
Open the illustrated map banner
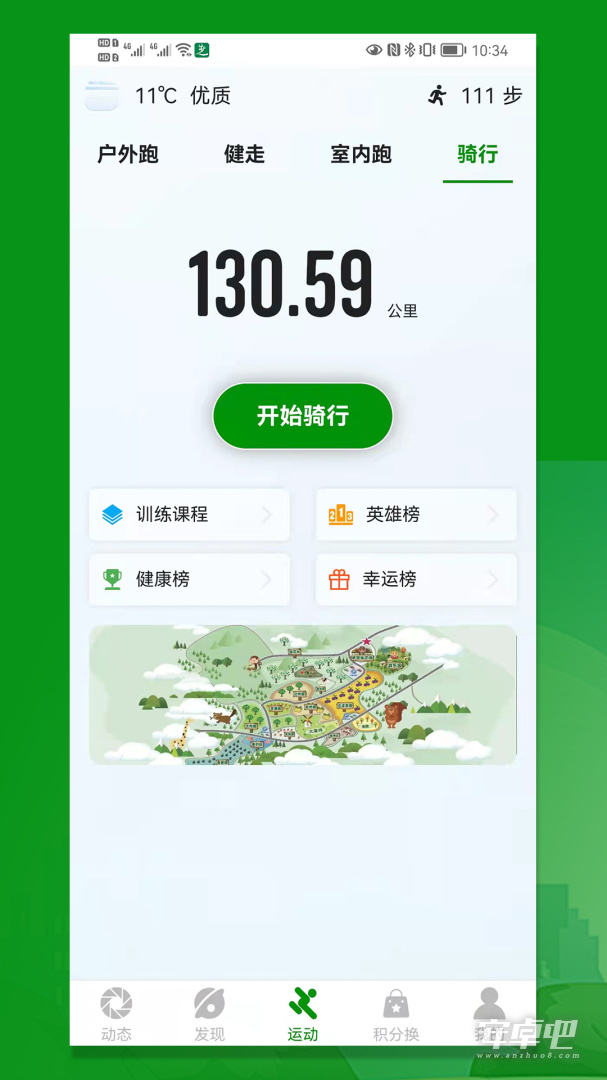click(x=302, y=694)
